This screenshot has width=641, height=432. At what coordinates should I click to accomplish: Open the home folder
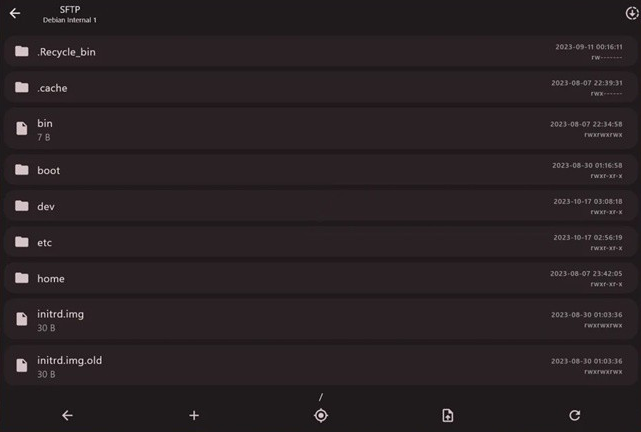(51, 278)
